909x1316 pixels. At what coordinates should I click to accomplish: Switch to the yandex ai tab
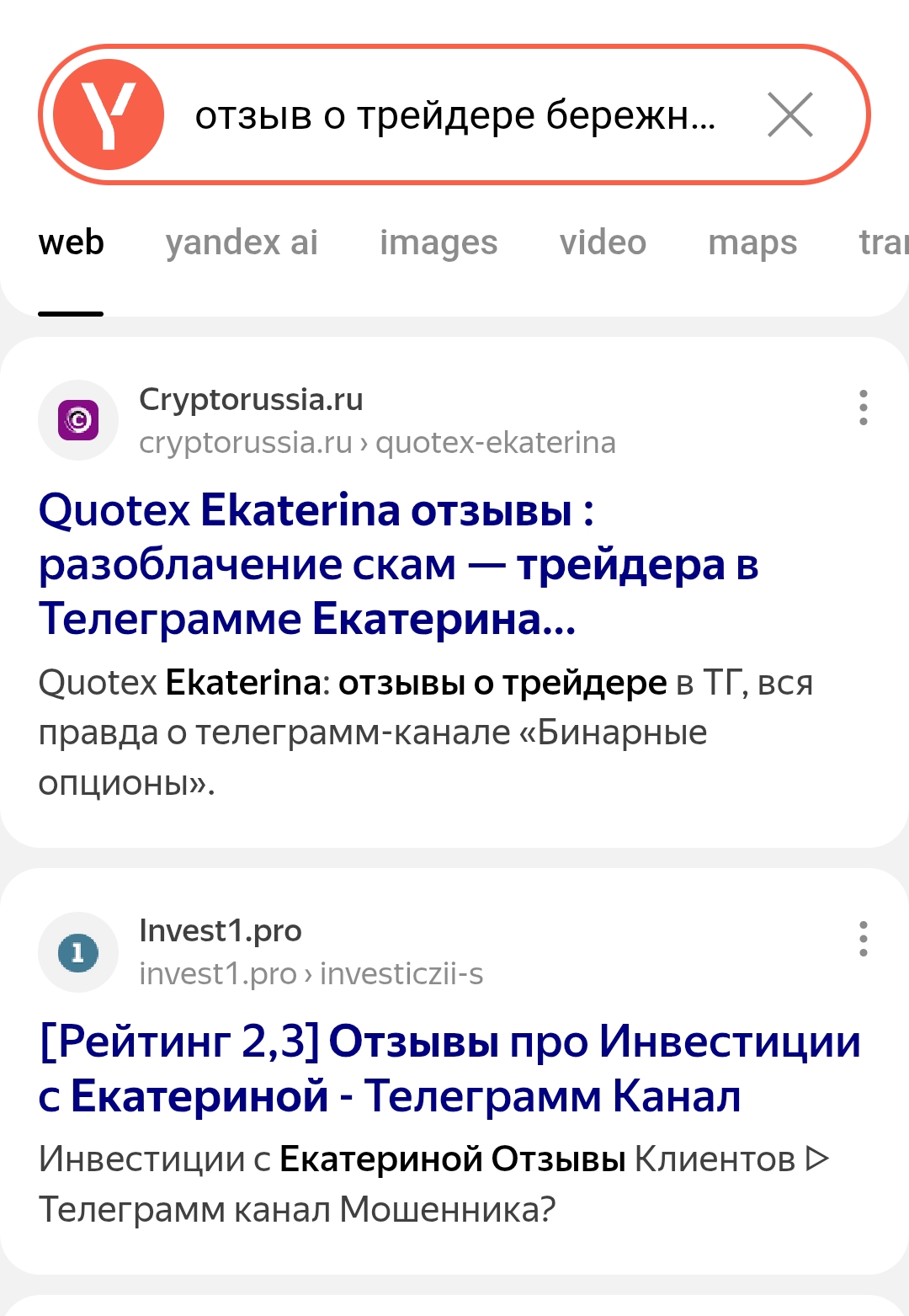tap(242, 242)
